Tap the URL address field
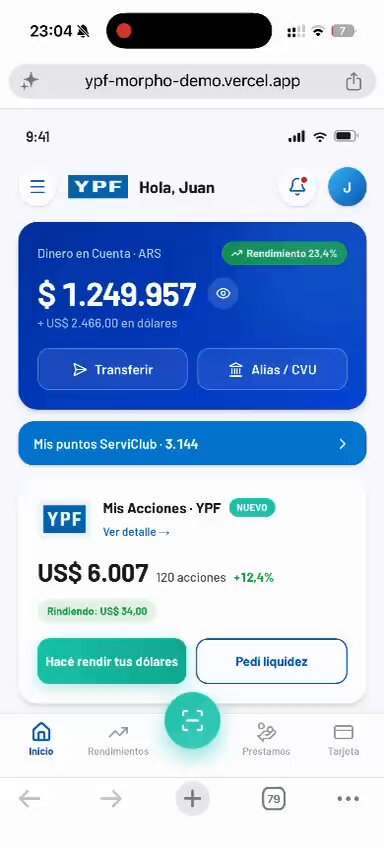The image size is (384, 848). coord(192,82)
